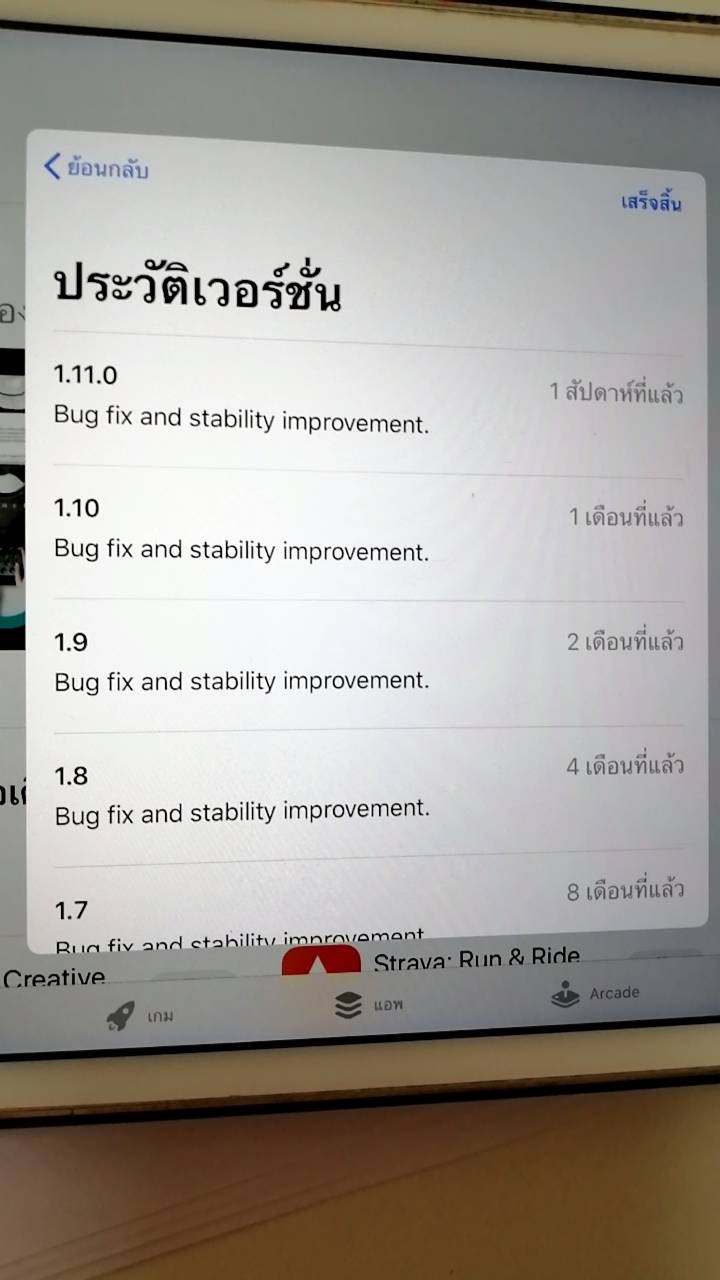Go back with the ย้อนกลับ button
This screenshot has width=720, height=1280.
(97, 168)
